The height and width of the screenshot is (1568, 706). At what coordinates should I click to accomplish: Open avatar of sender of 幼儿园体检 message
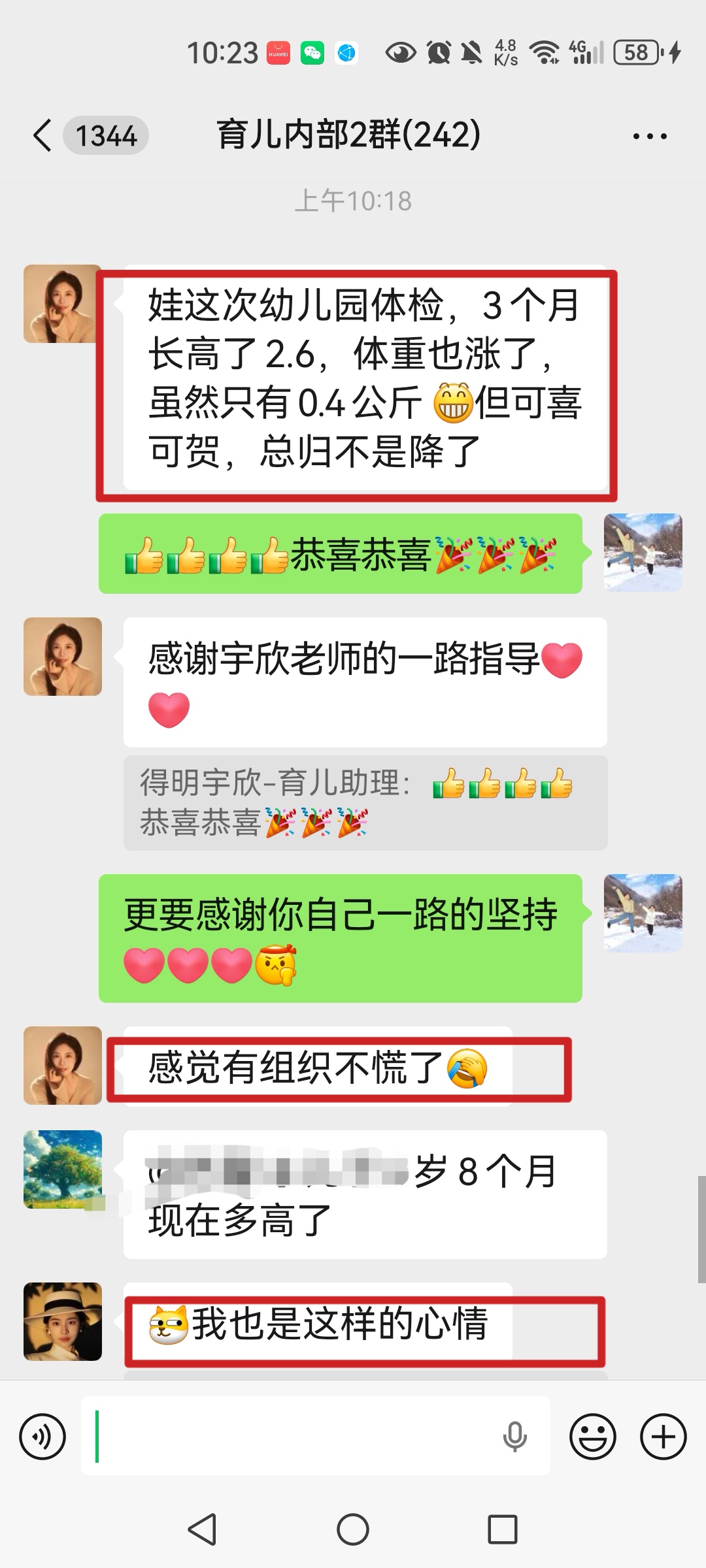tap(62, 304)
